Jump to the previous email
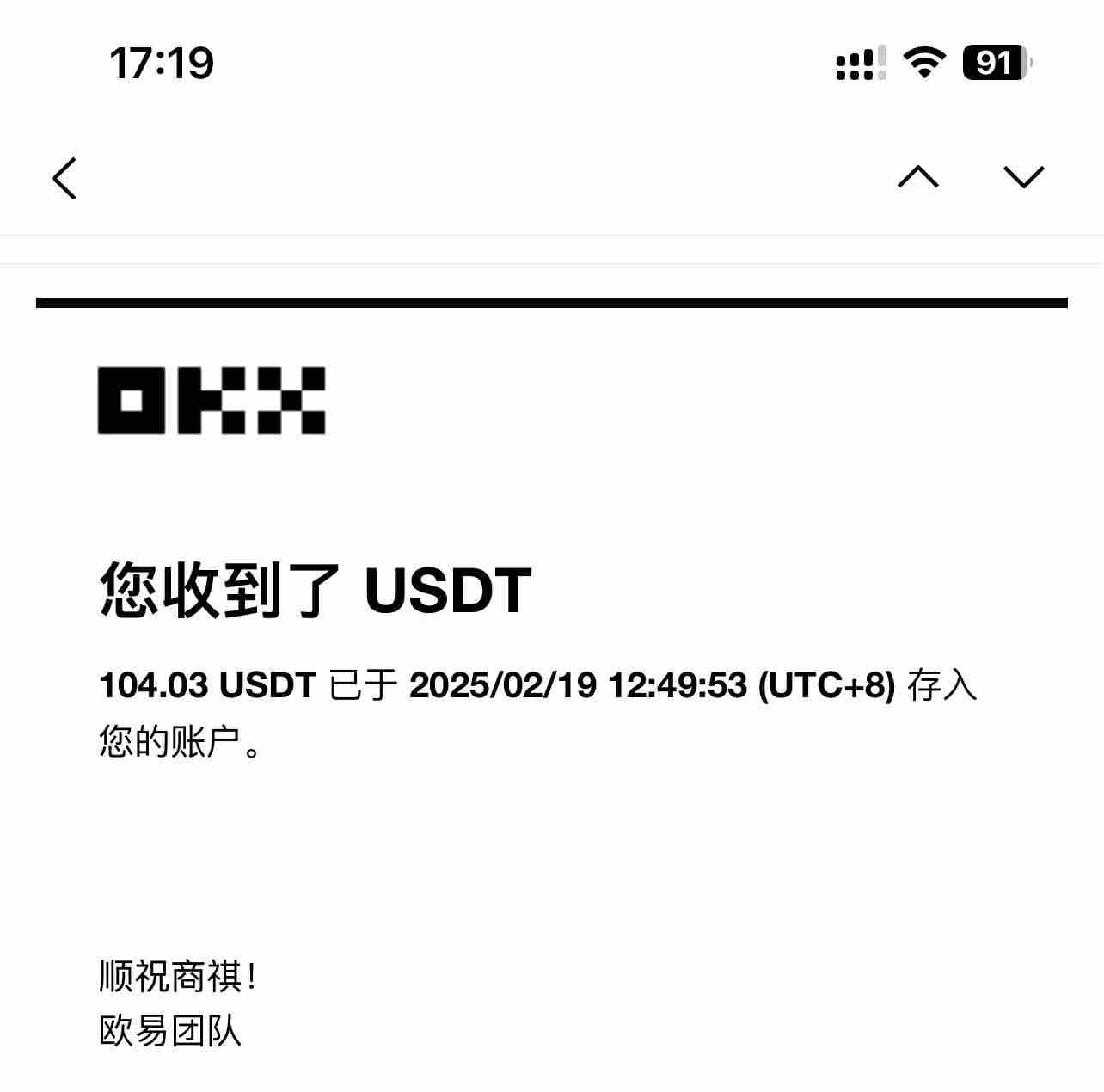1104x1092 pixels. tap(918, 176)
